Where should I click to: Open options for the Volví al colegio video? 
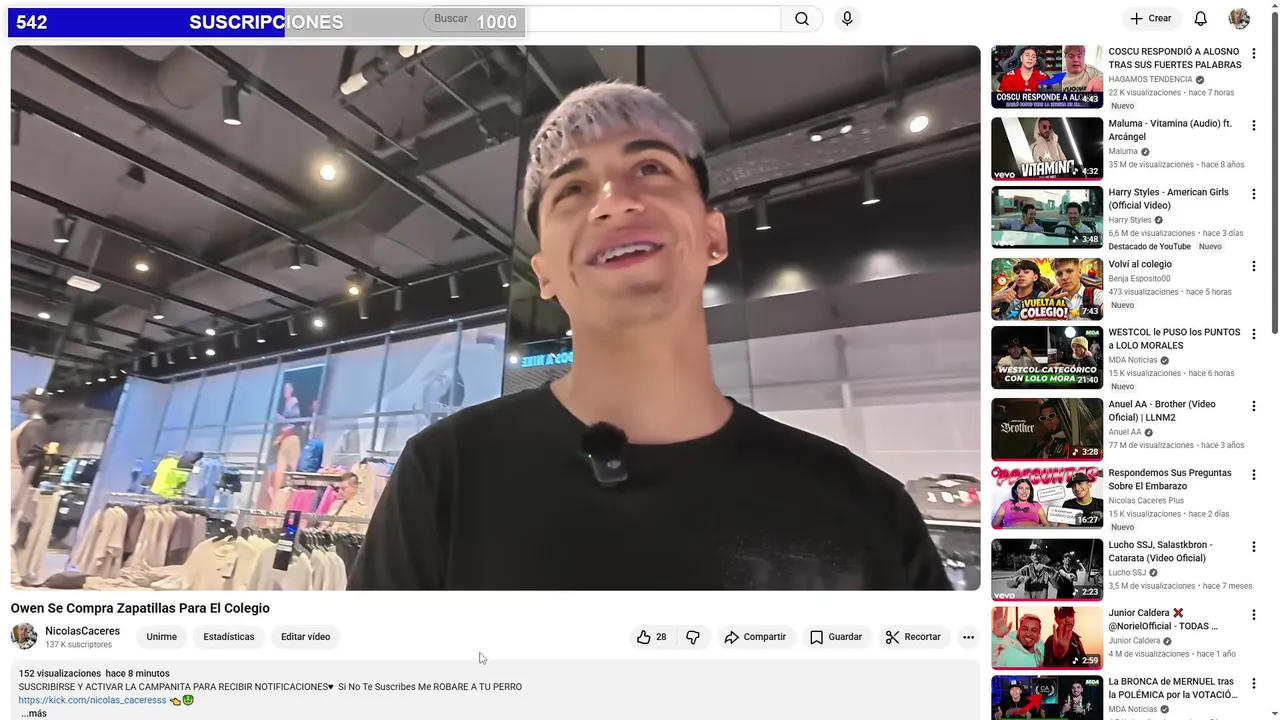[1253, 266]
